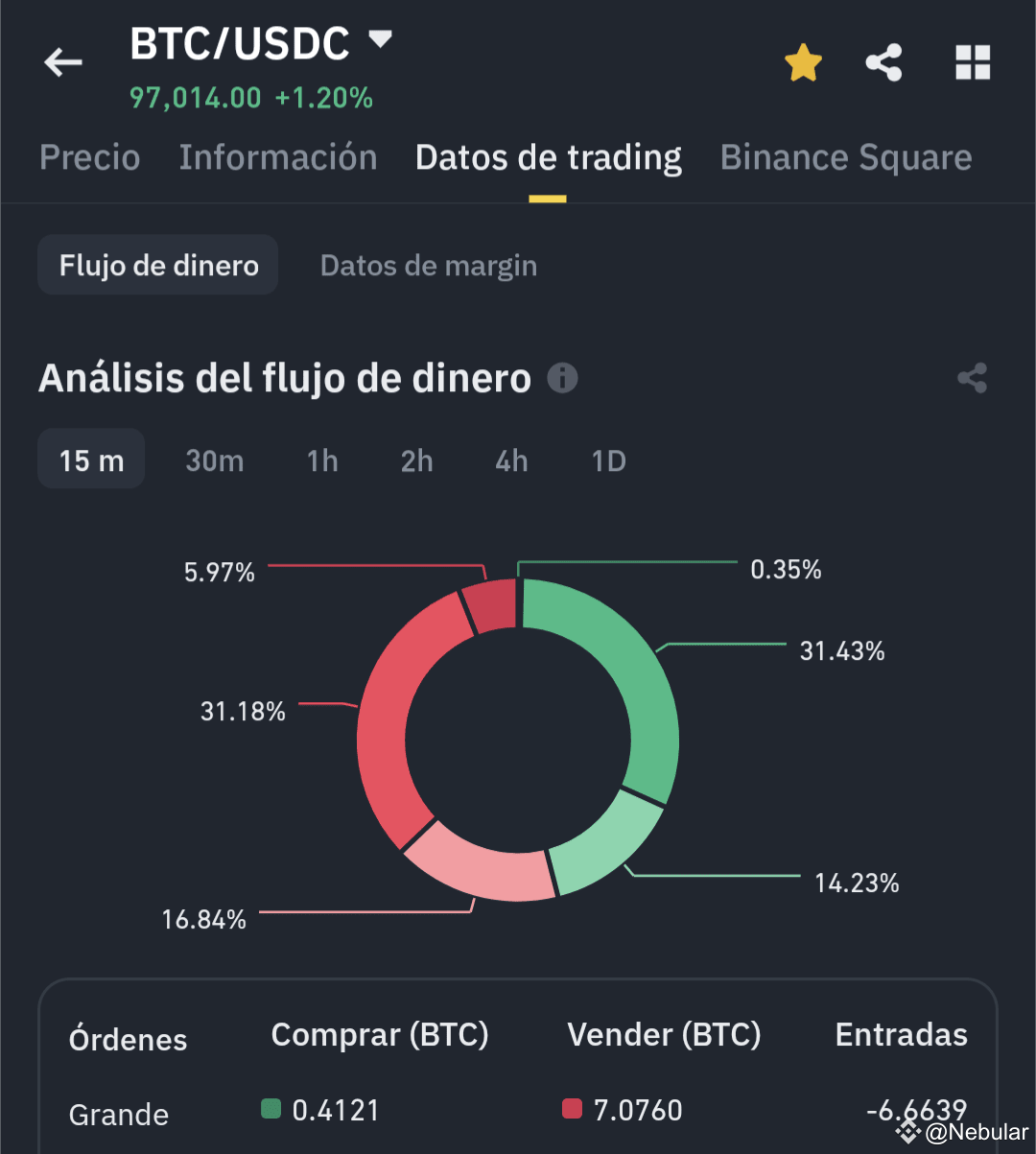Switch to Datos de margin view
Viewport: 1036px width, 1154px height.
click(x=428, y=265)
